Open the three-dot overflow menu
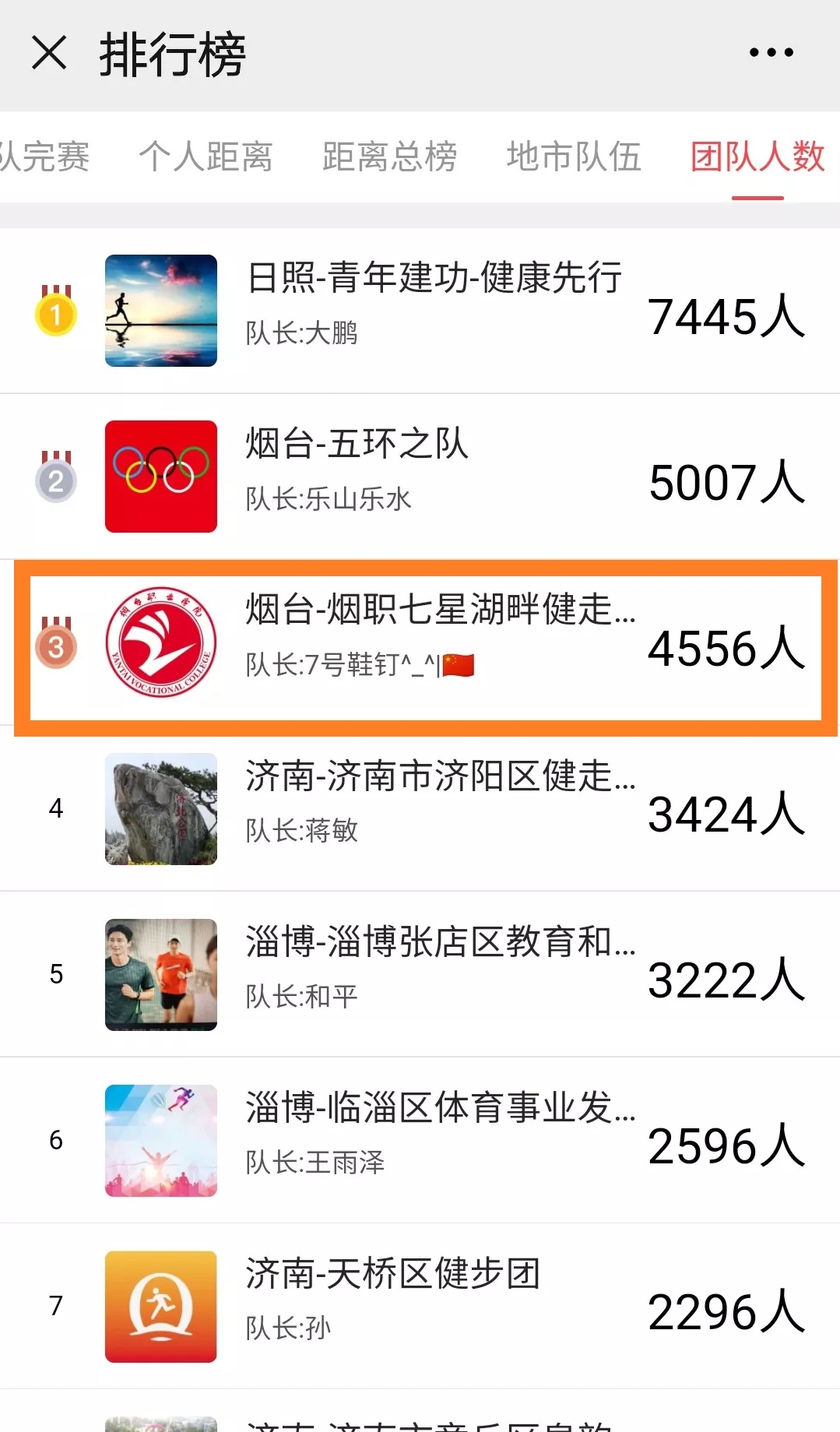The image size is (840, 1432). [x=771, y=53]
